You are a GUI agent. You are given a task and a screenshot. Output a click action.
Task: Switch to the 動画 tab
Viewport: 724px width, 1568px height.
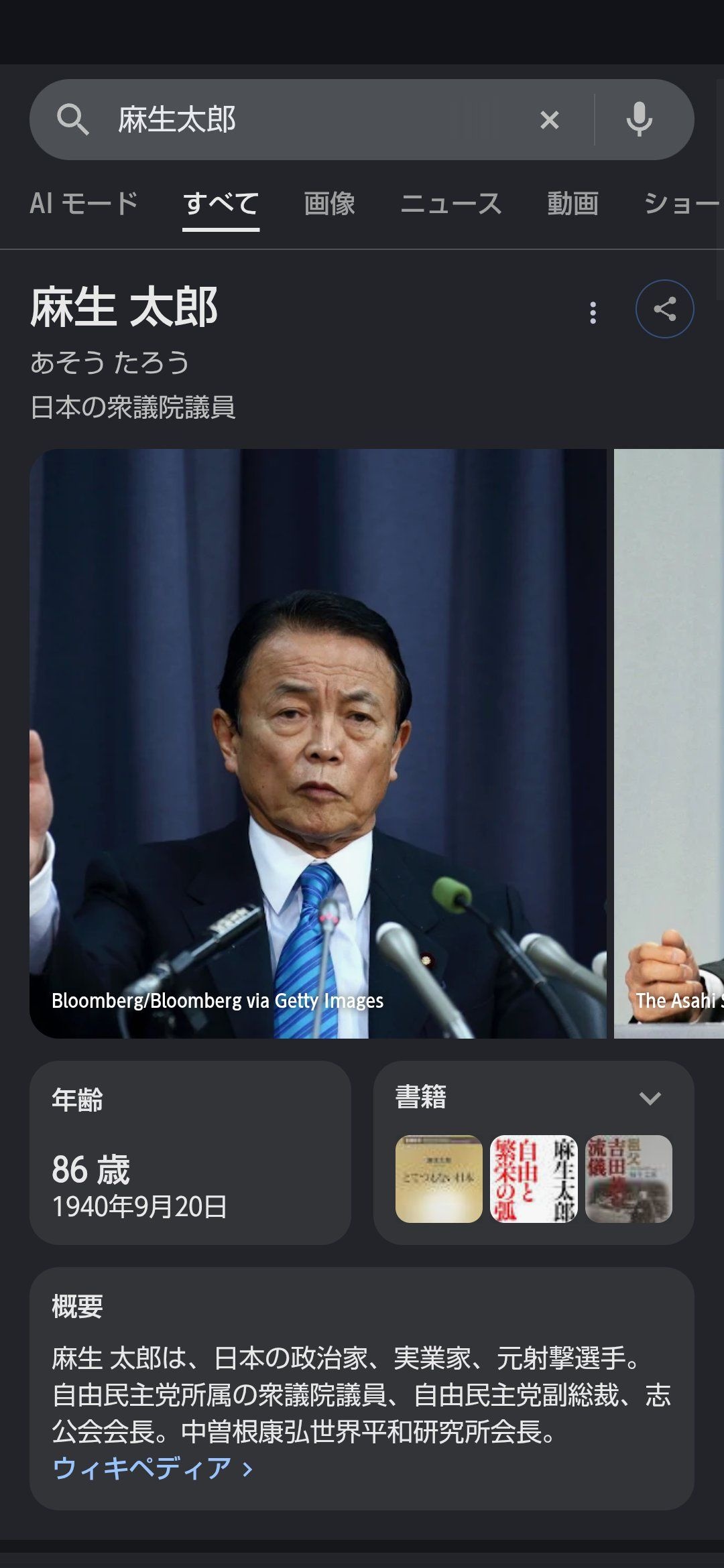coord(572,203)
